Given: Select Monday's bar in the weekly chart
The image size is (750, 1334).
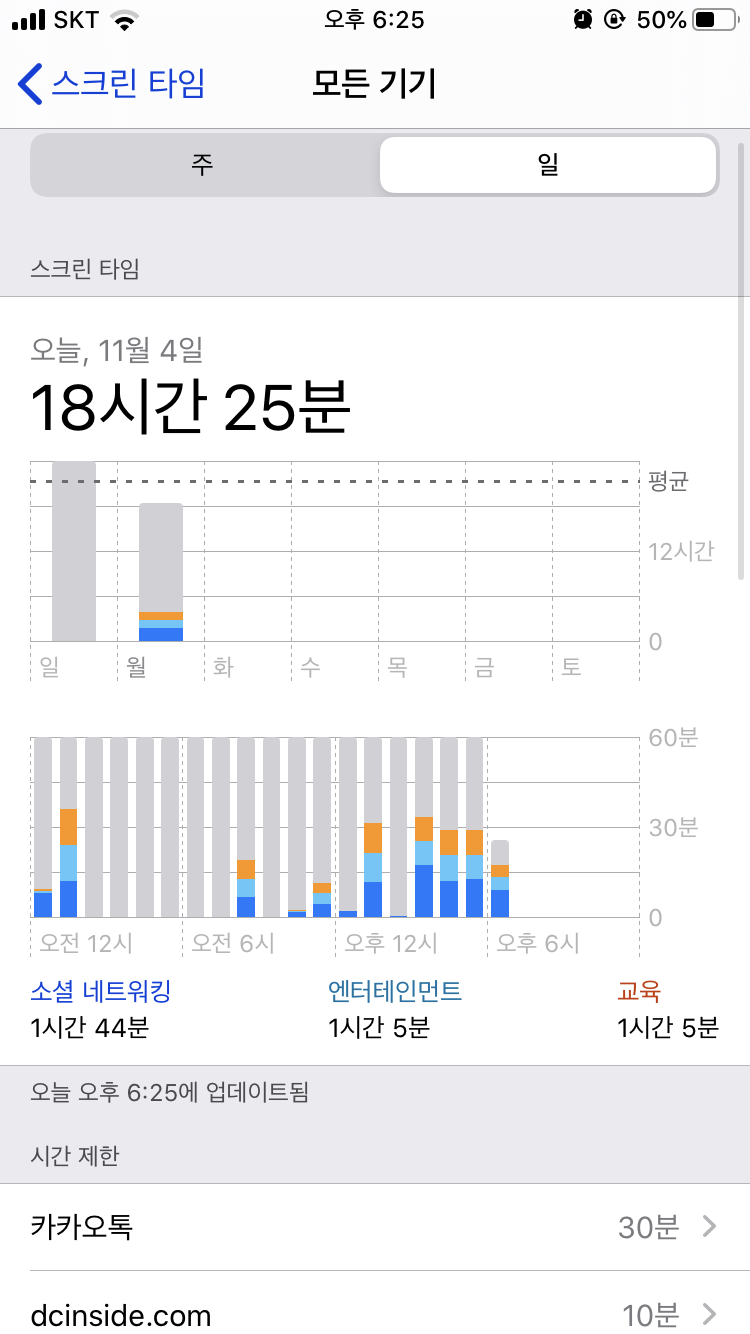Looking at the screenshot, I should point(160,572).
